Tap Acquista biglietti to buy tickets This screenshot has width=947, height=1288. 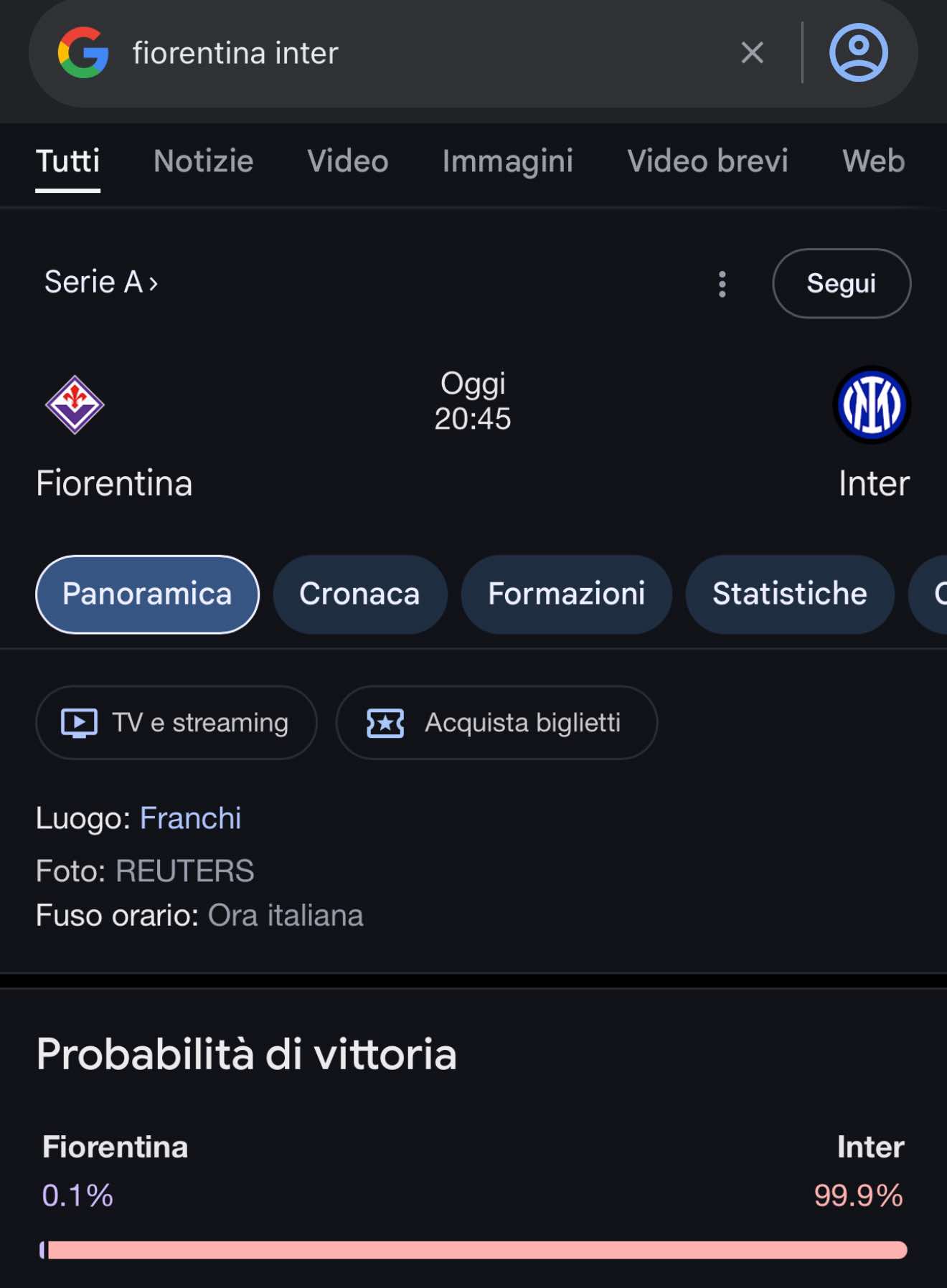click(x=496, y=722)
